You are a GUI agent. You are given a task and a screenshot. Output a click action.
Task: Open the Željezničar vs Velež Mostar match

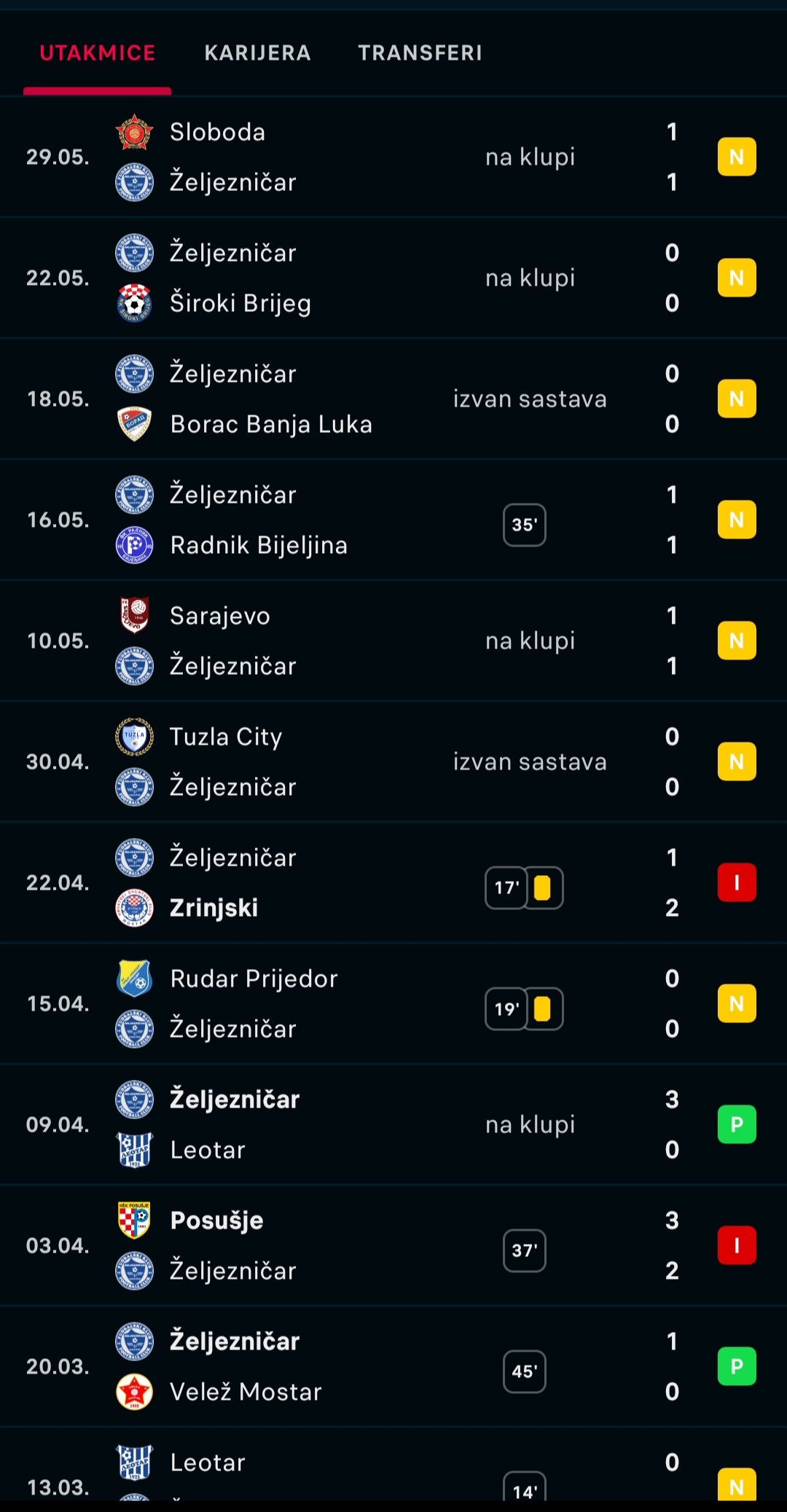click(x=393, y=1366)
